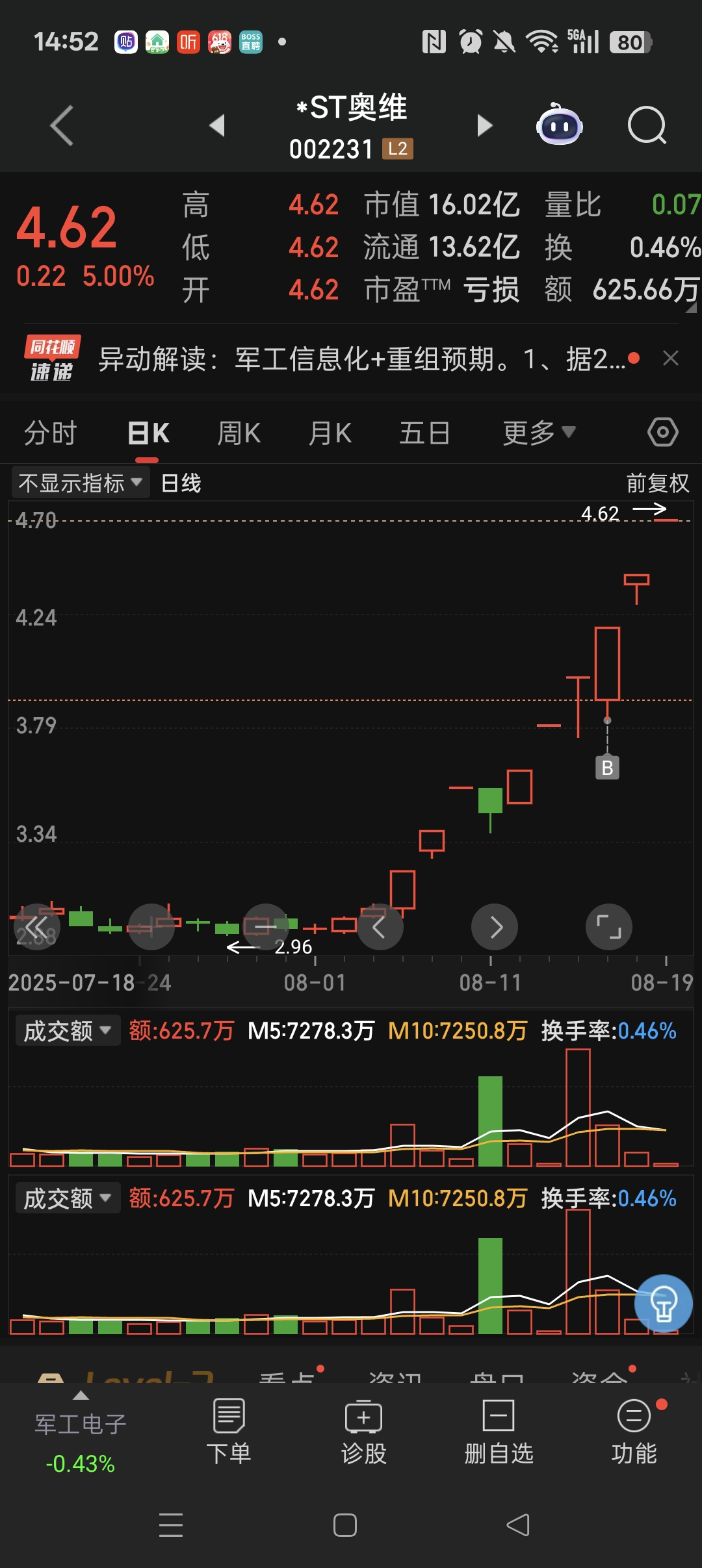Switch to the 分时 chart tab
The image size is (702, 1568).
click(51, 433)
